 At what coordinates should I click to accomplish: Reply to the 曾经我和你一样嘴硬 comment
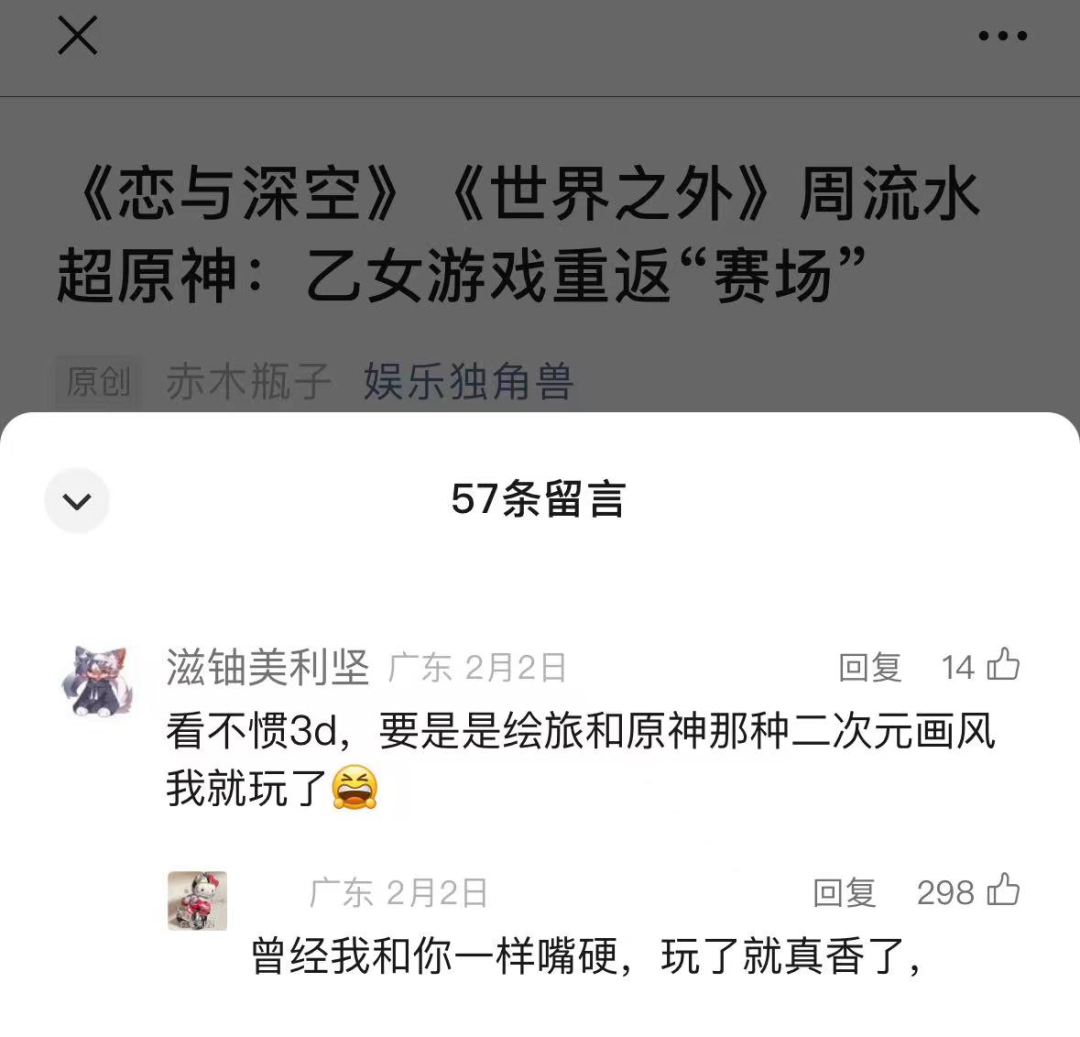point(843,892)
